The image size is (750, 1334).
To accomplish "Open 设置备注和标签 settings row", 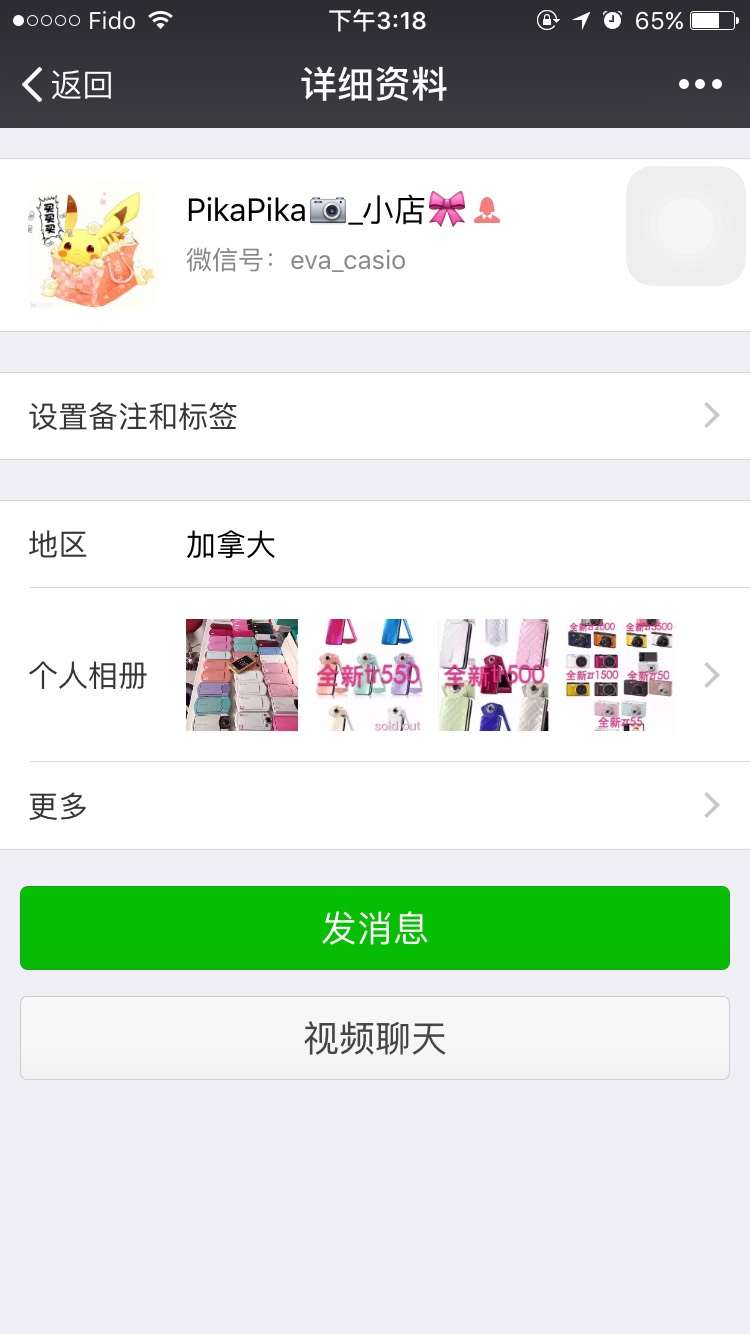I will [375, 416].
